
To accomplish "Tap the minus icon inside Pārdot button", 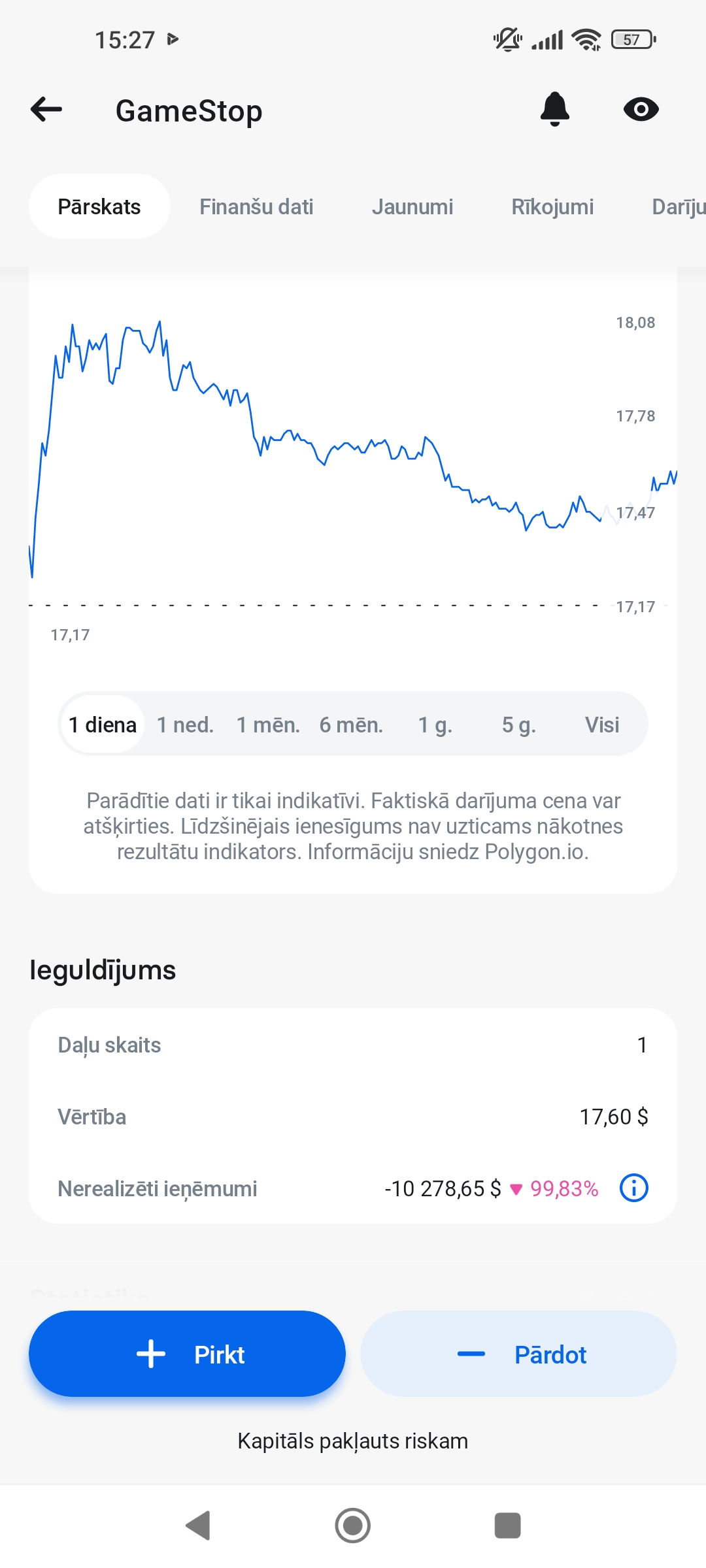I will click(472, 1354).
